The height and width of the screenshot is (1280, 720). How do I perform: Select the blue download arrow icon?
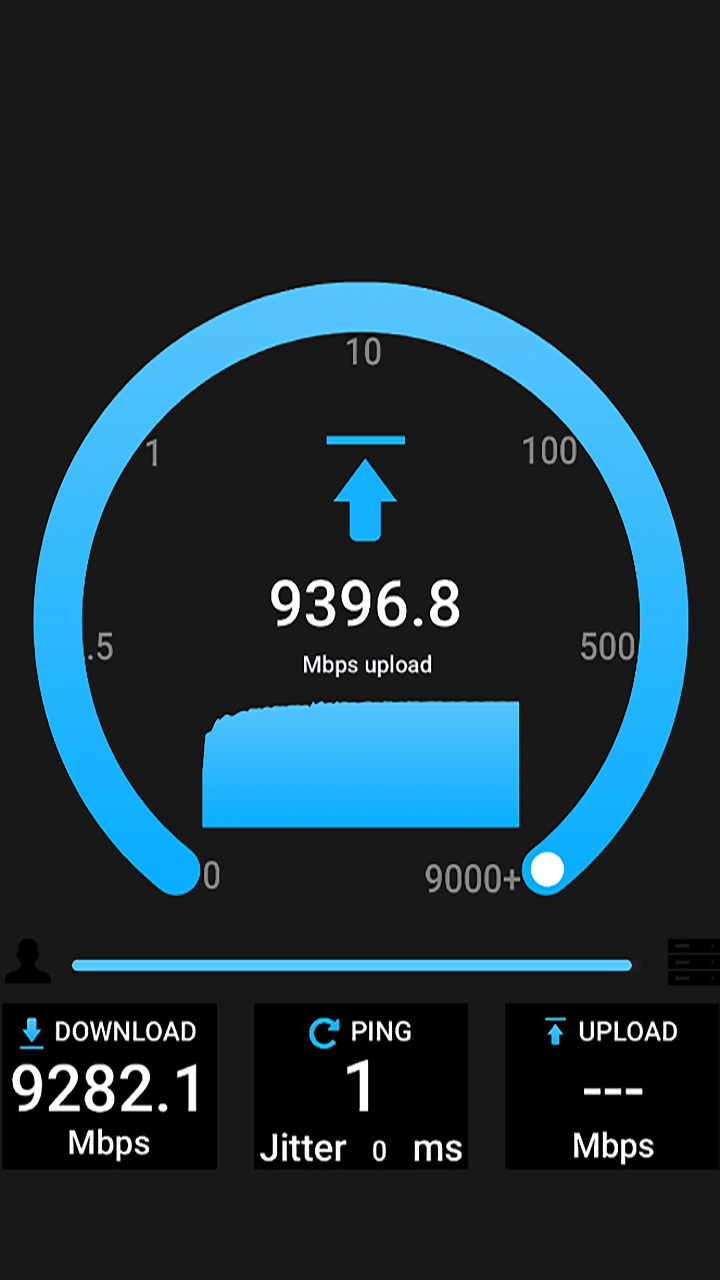(x=32, y=1031)
